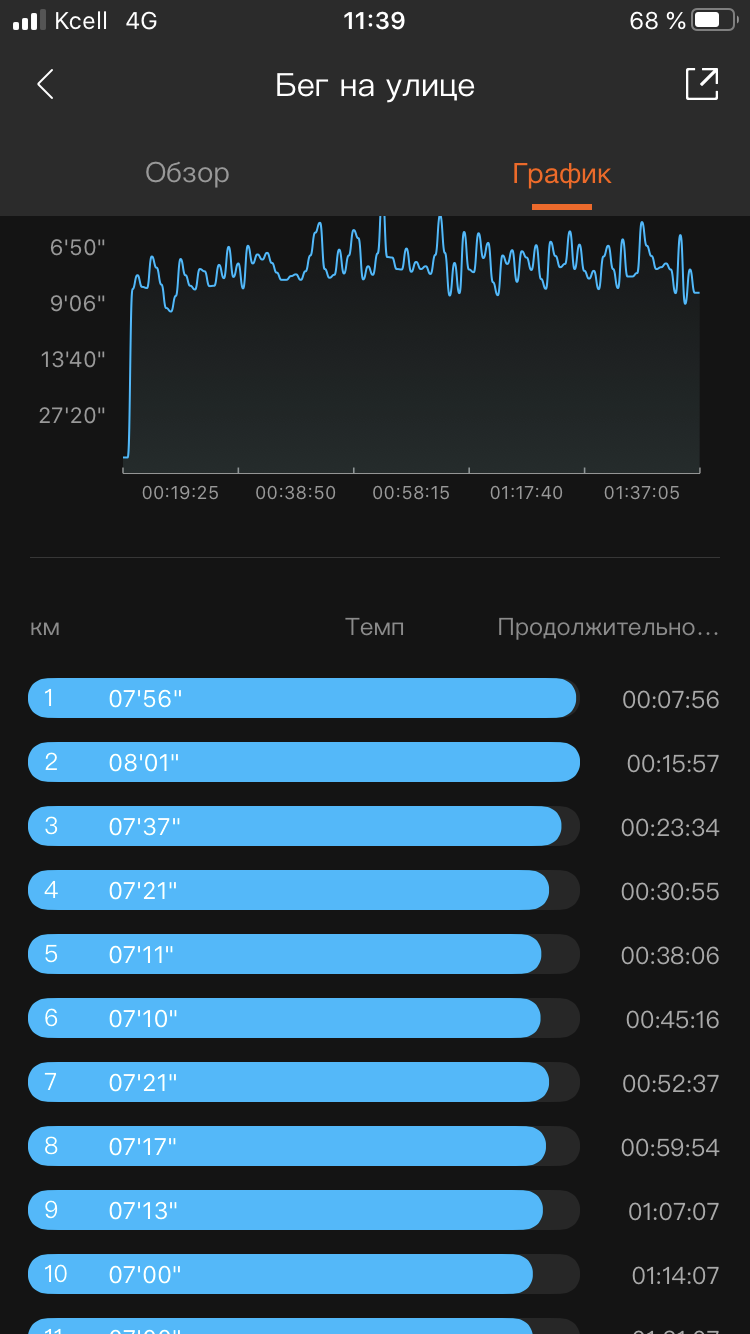750x1334 pixels.
Task: Share this run via the export icon
Action: point(702,85)
